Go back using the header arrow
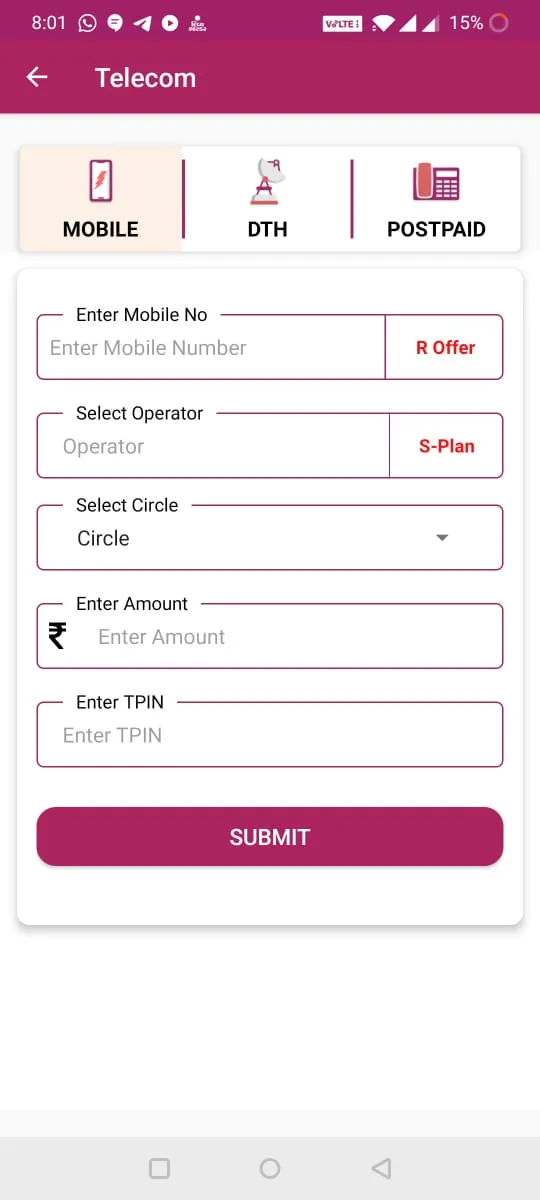Viewport: 540px width, 1200px height. (37, 77)
